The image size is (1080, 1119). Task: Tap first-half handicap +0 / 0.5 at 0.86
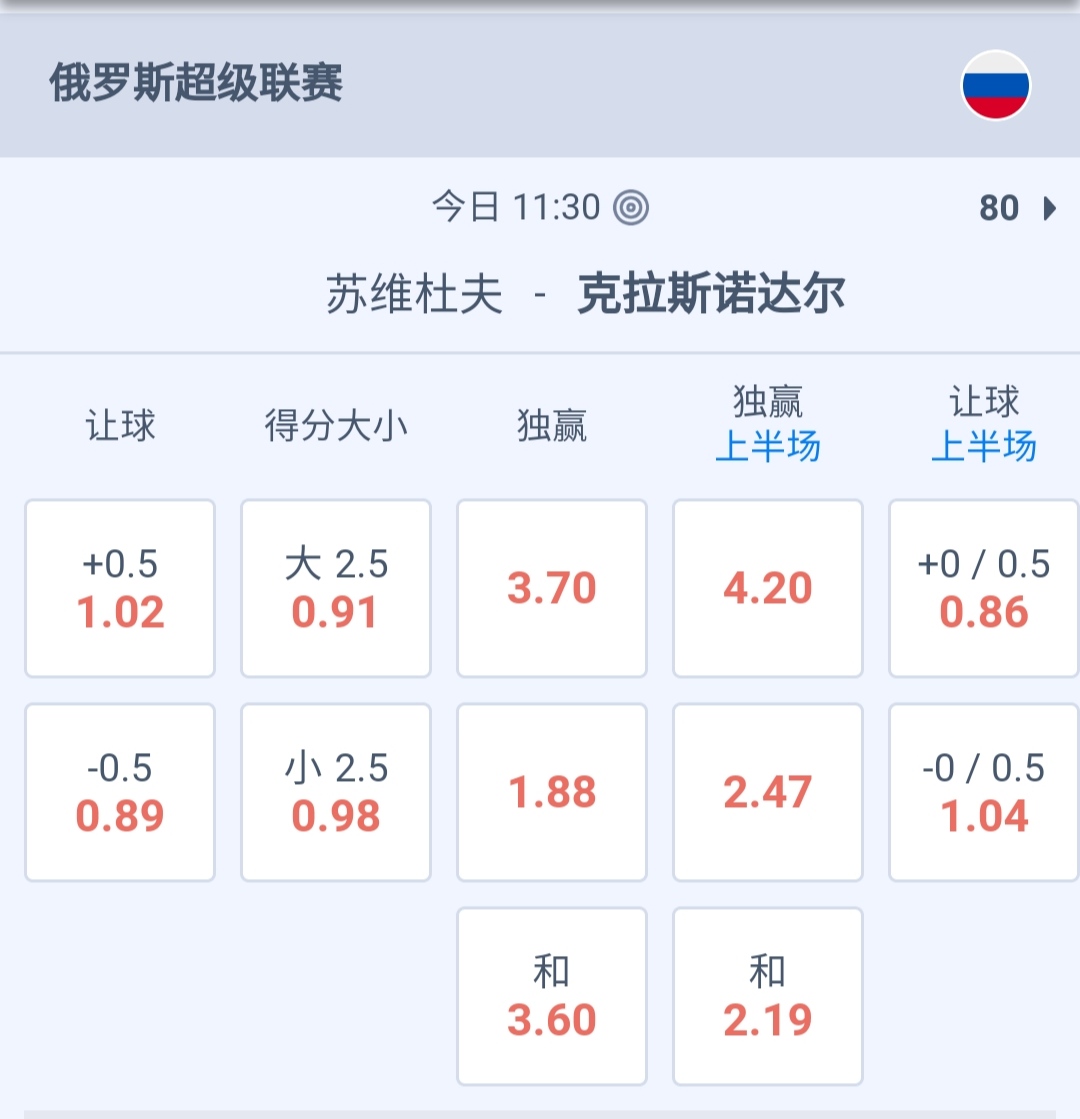tap(984, 588)
